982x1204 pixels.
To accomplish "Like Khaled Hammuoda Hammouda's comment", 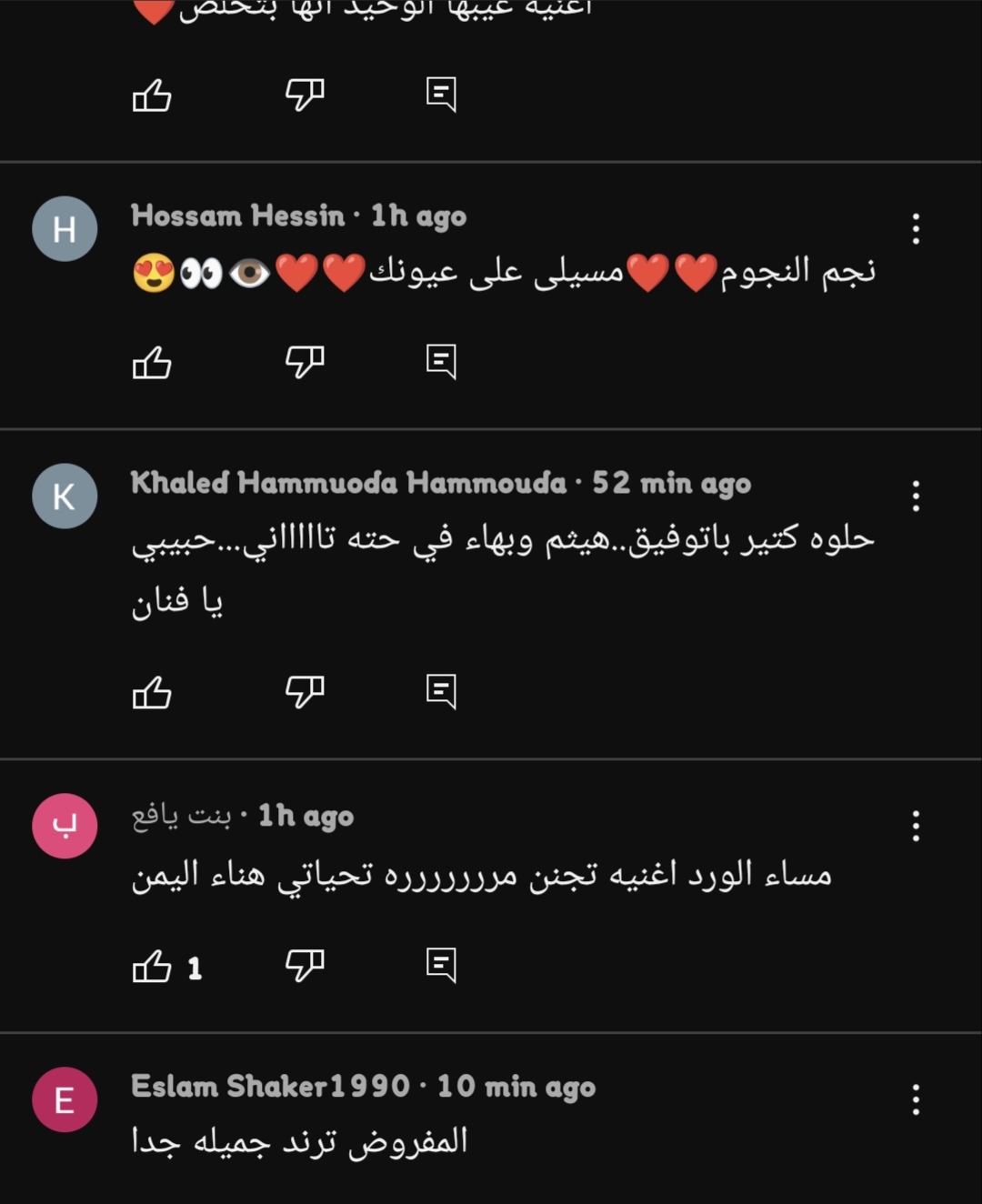I will (152, 692).
